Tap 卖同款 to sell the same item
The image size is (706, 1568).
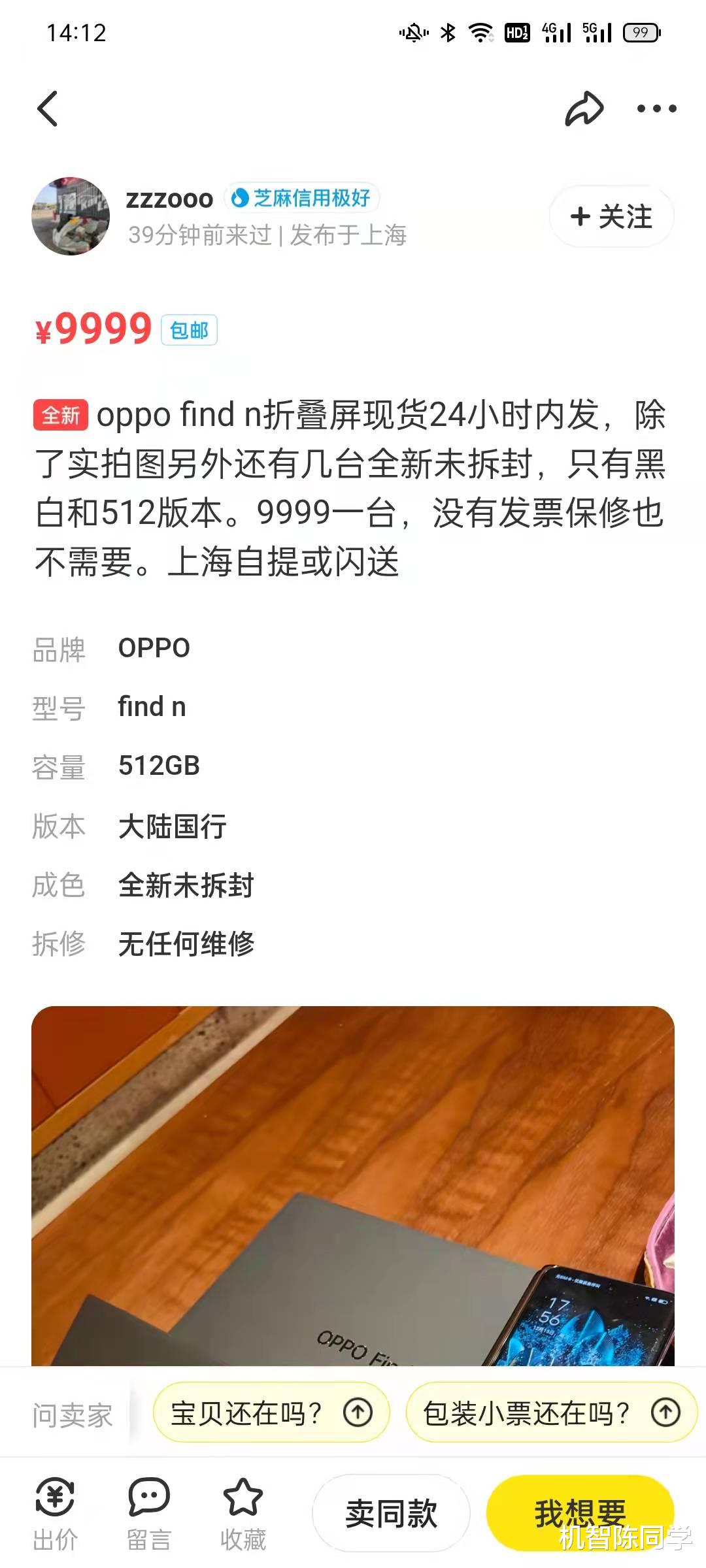point(391,1511)
